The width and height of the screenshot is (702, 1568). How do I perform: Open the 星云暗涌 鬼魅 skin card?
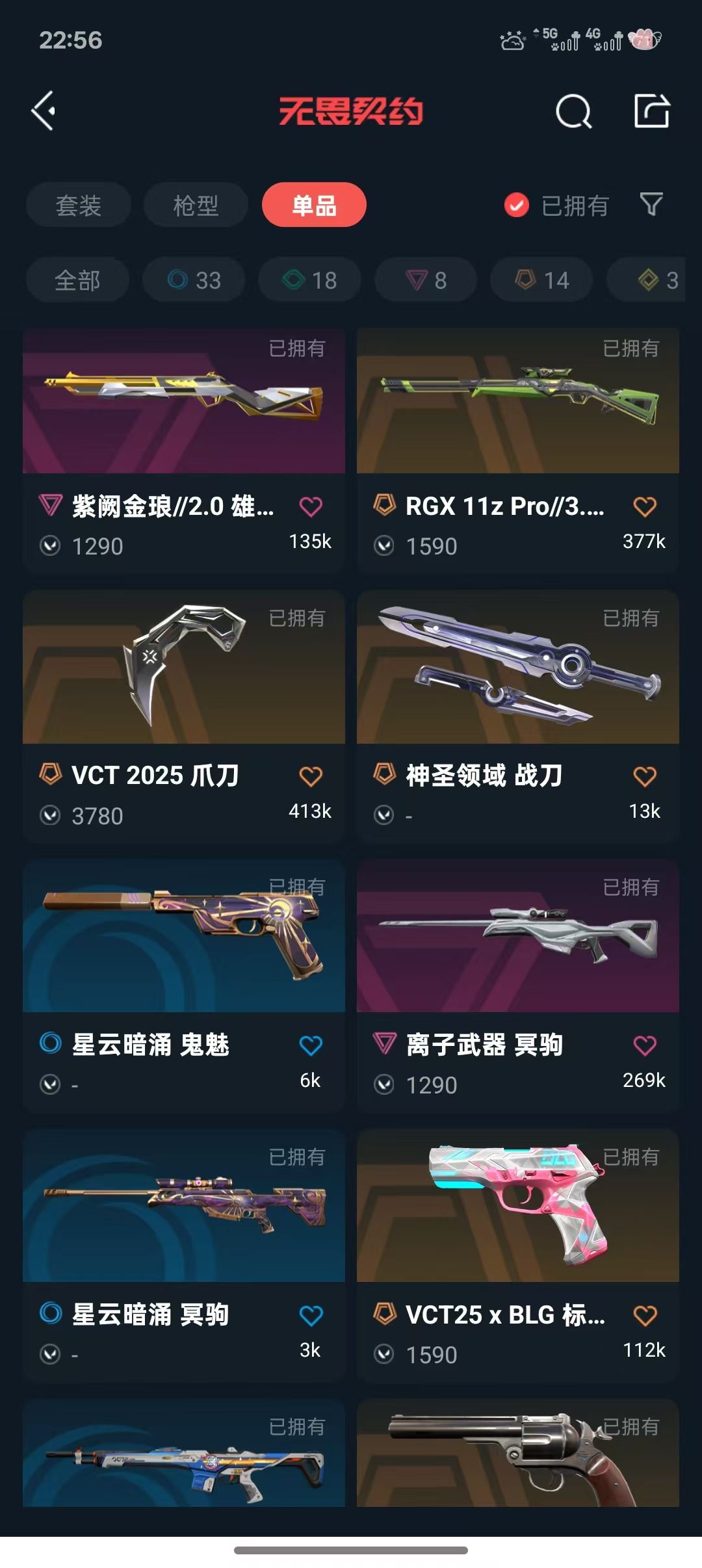click(184, 986)
